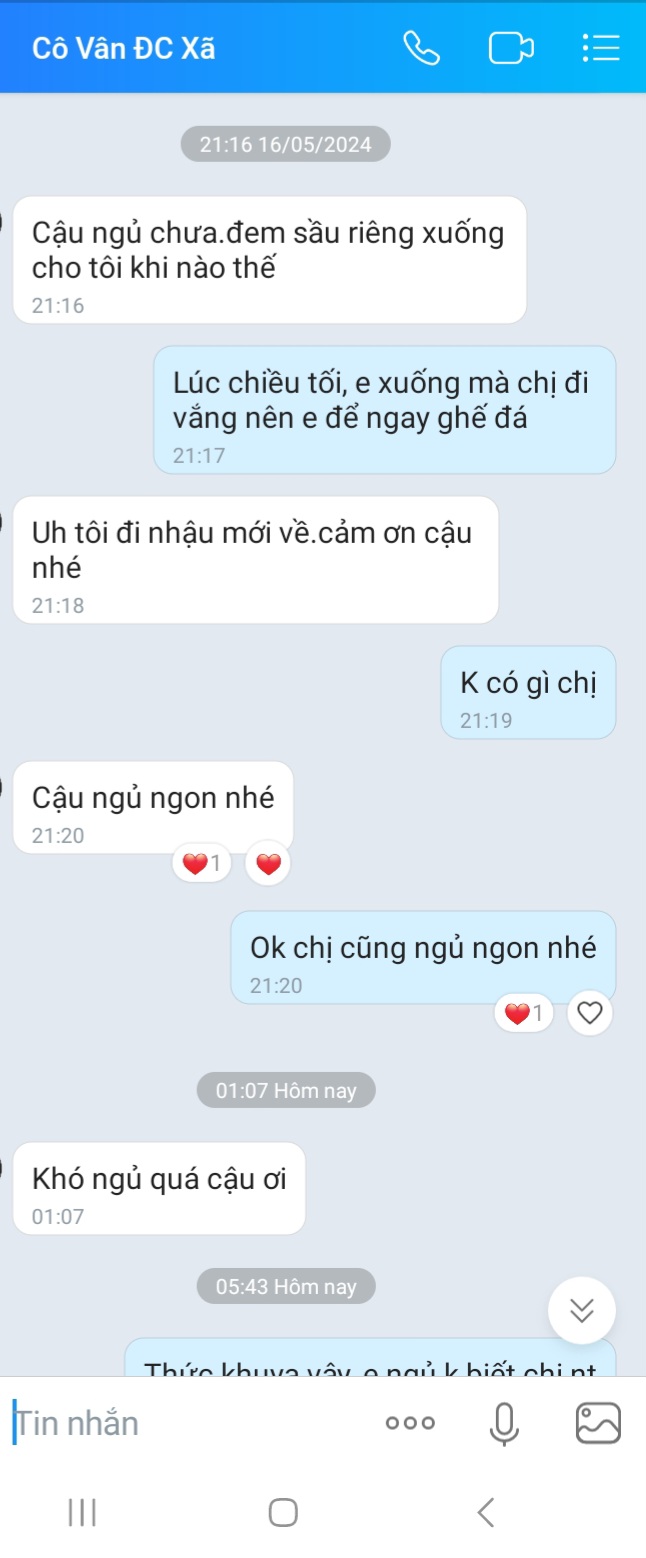
Task: Start a video call with Cô Vân
Action: coord(511,48)
